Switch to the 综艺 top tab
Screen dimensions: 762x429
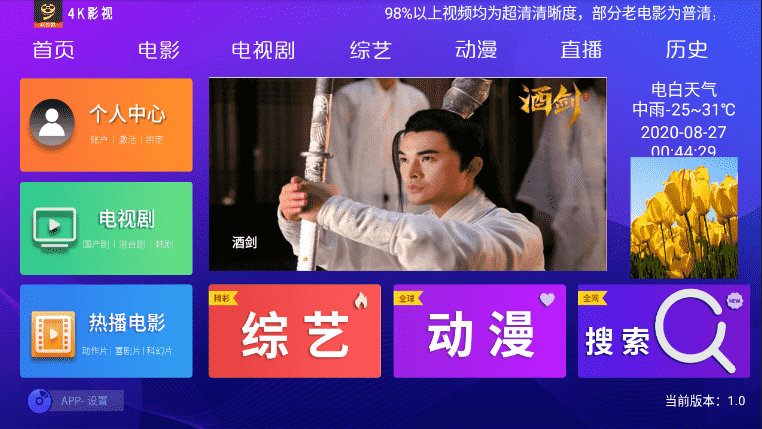click(370, 50)
